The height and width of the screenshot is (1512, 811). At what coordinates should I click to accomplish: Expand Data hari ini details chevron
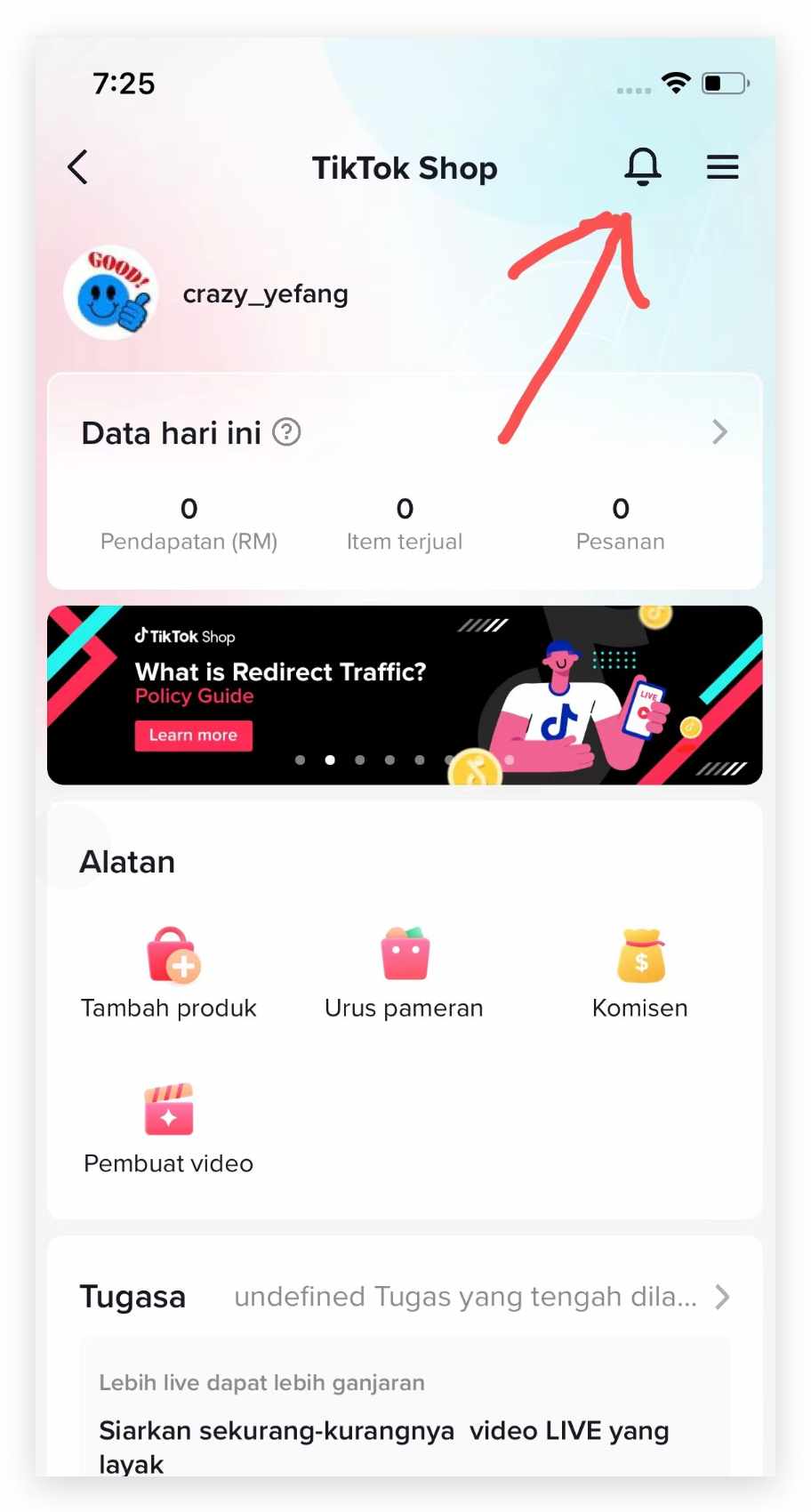click(719, 432)
